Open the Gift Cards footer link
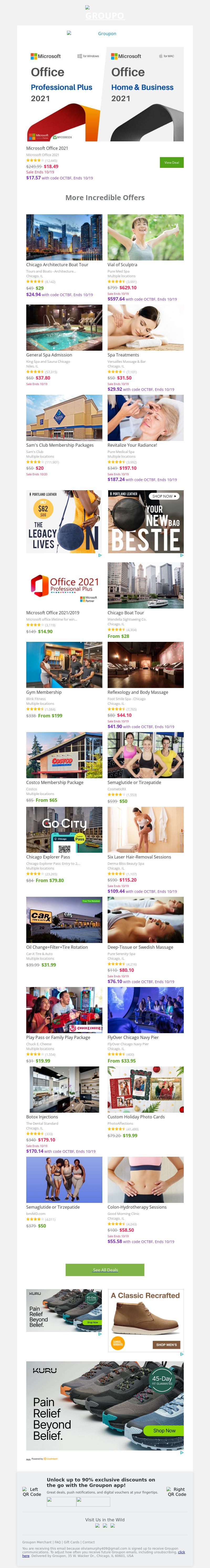 pos(71,1542)
